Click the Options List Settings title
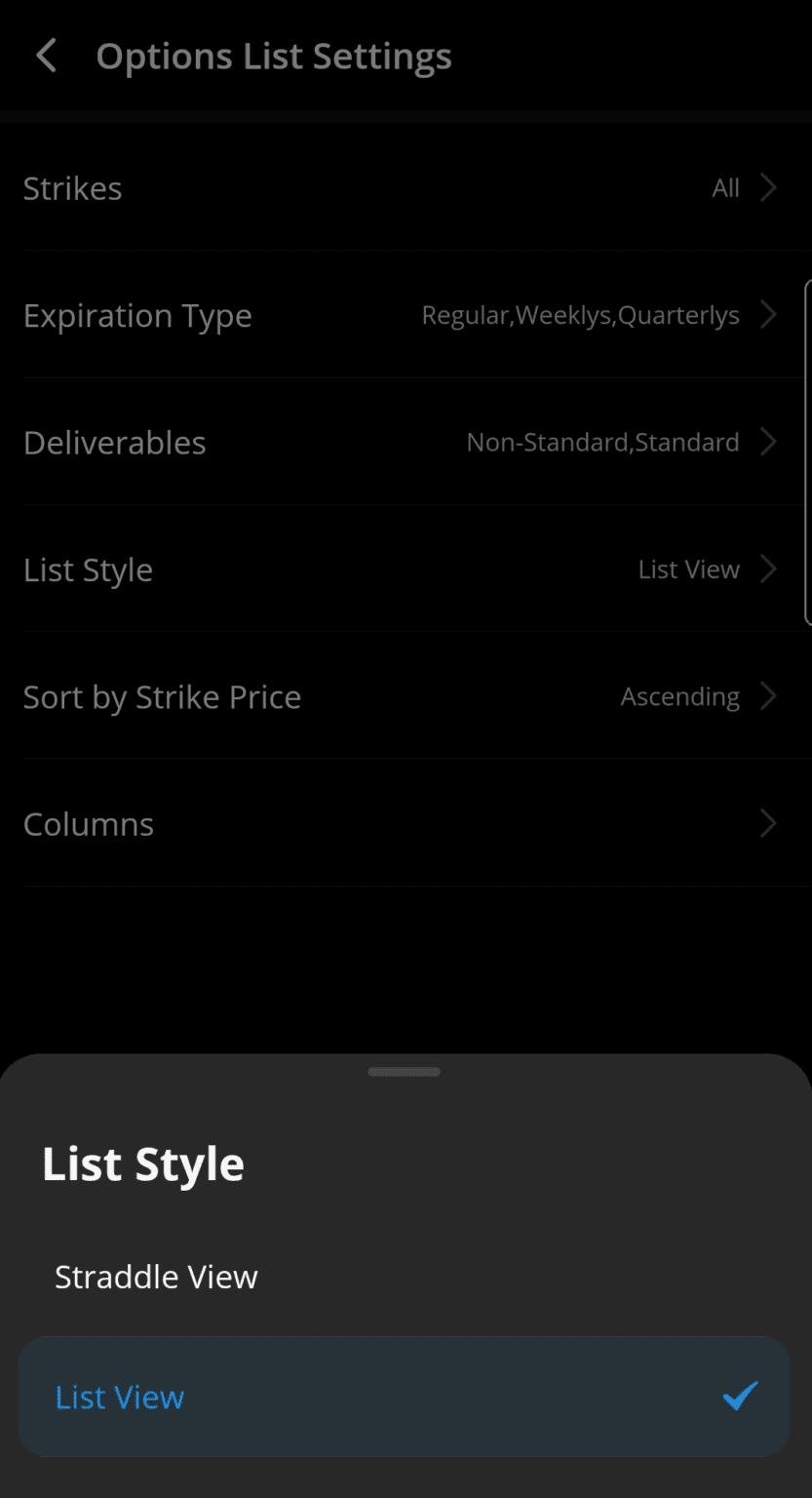Image resolution: width=812 pixels, height=1498 pixels. pos(273,56)
